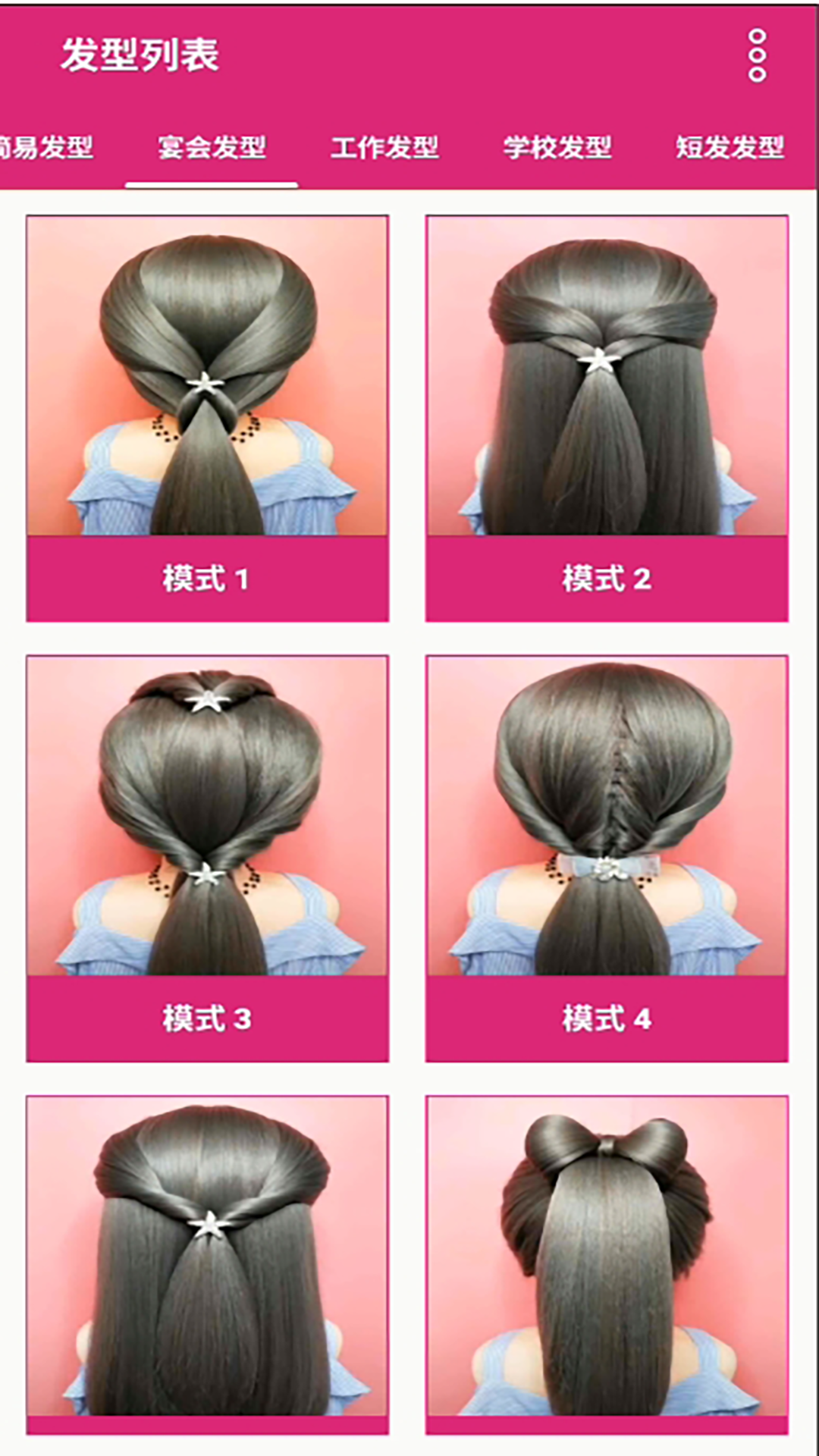819x1456 pixels.
Task: Open the 学校发型 tab
Action: coord(557,147)
